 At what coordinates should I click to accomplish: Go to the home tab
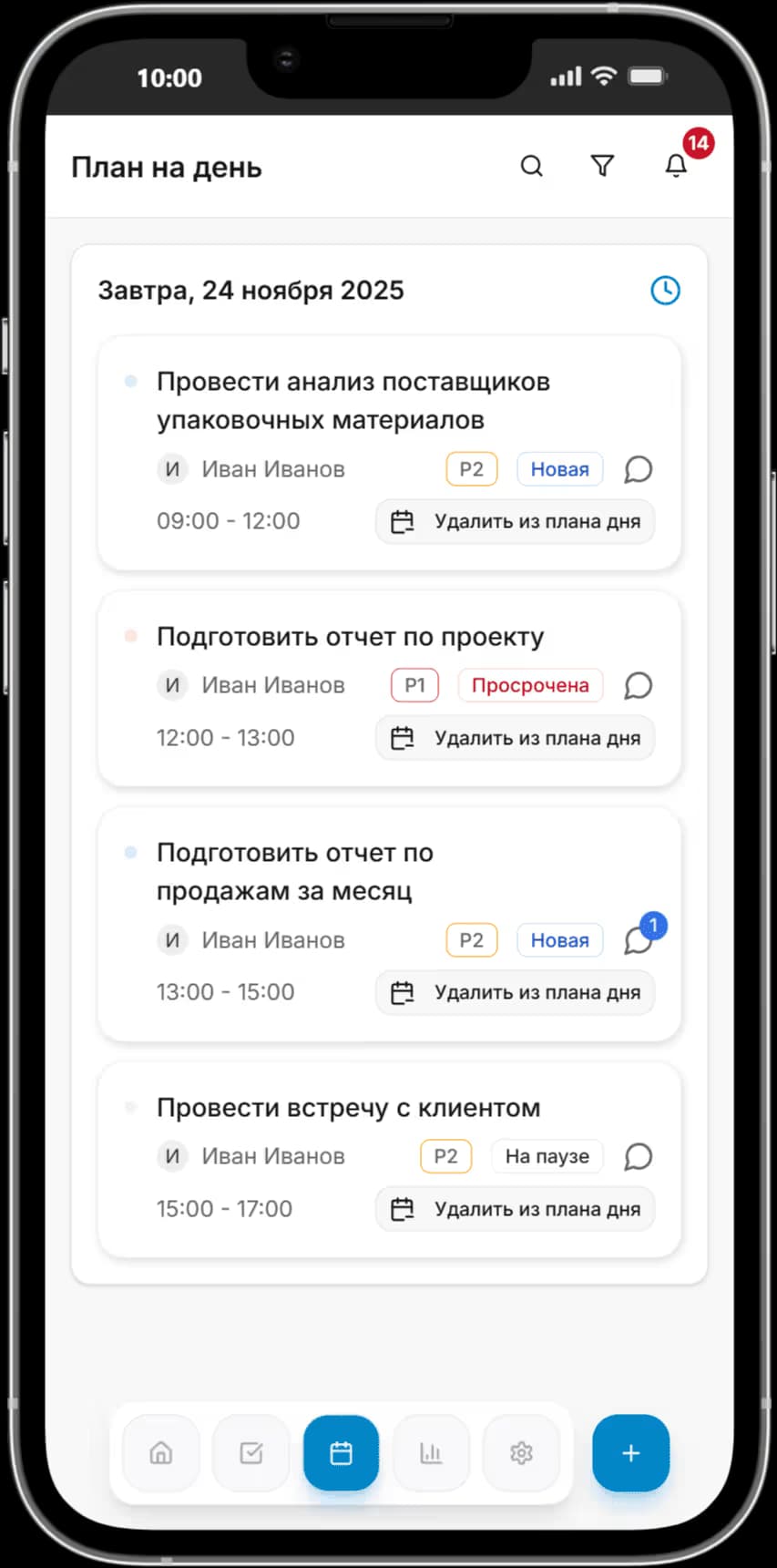point(161,1453)
